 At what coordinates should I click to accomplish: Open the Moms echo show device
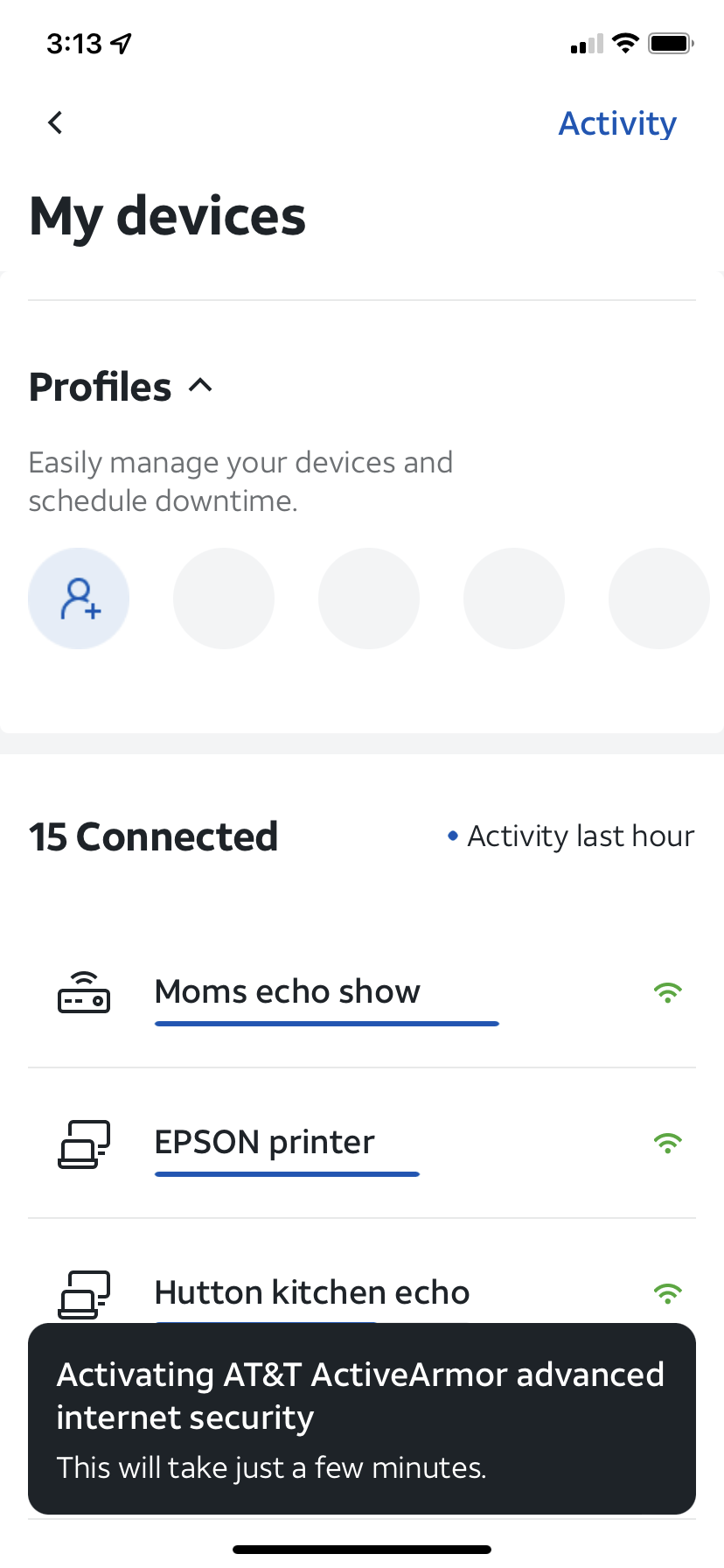tap(362, 993)
